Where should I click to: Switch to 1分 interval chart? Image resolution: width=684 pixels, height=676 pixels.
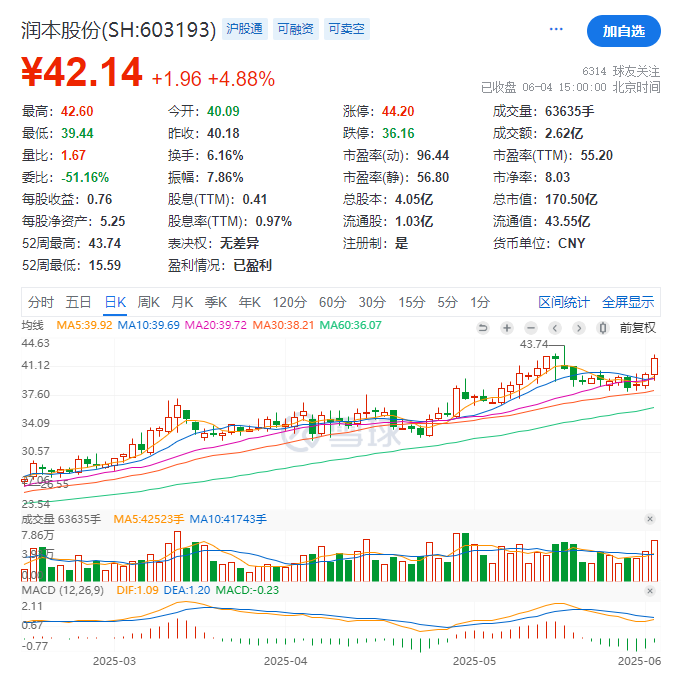tap(480, 302)
